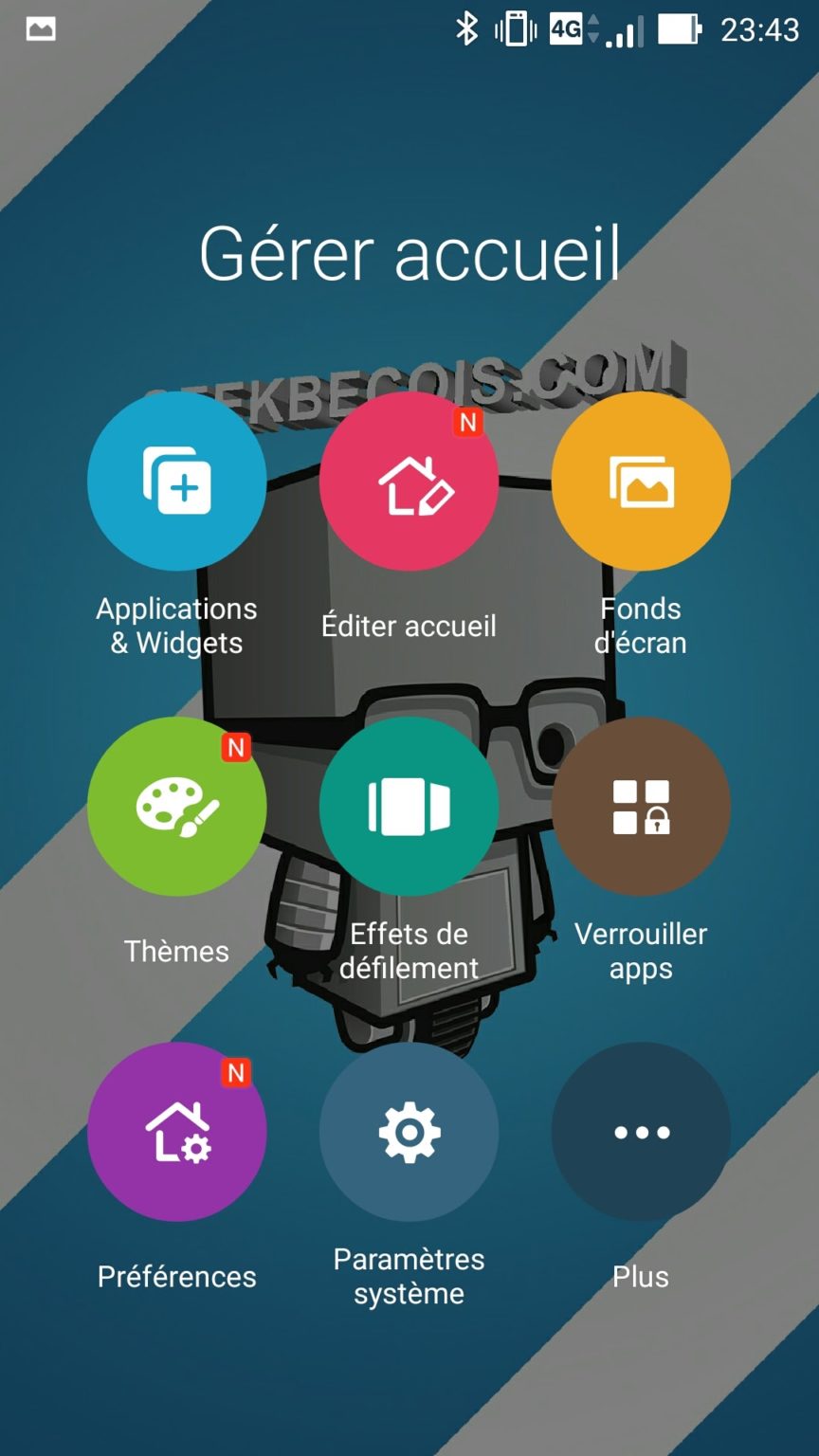Launch Paramètres système
This screenshot has width=819, height=1456.
point(409,1132)
